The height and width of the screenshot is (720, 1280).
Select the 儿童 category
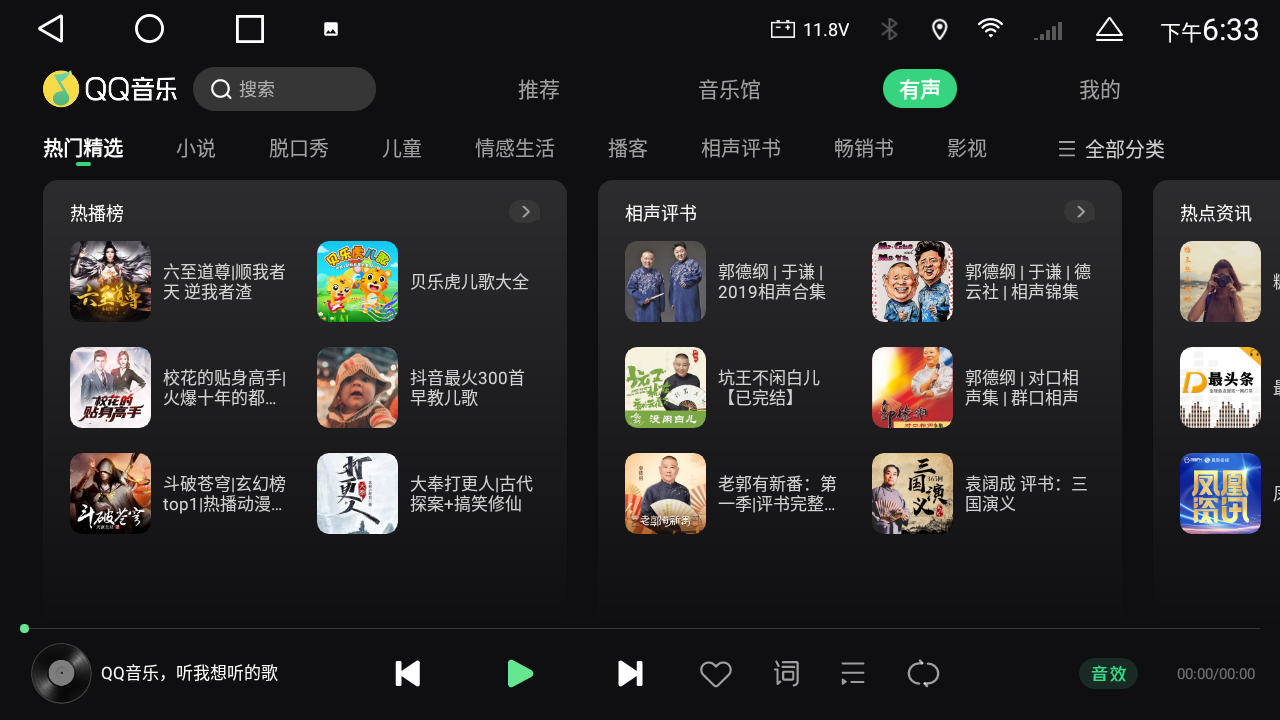point(402,149)
